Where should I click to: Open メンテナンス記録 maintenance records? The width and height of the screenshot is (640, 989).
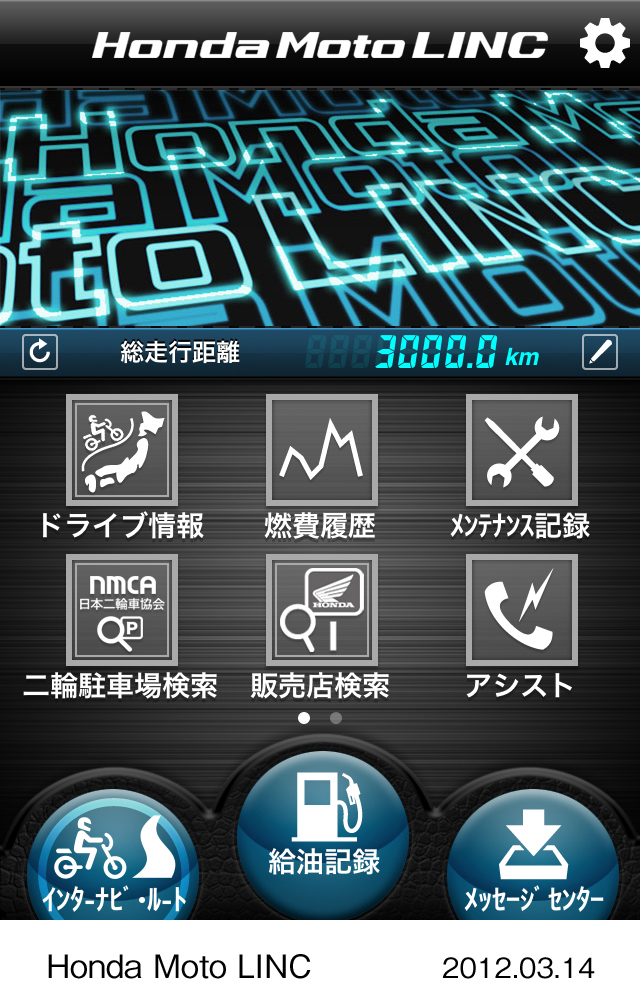pyautogui.click(x=521, y=450)
